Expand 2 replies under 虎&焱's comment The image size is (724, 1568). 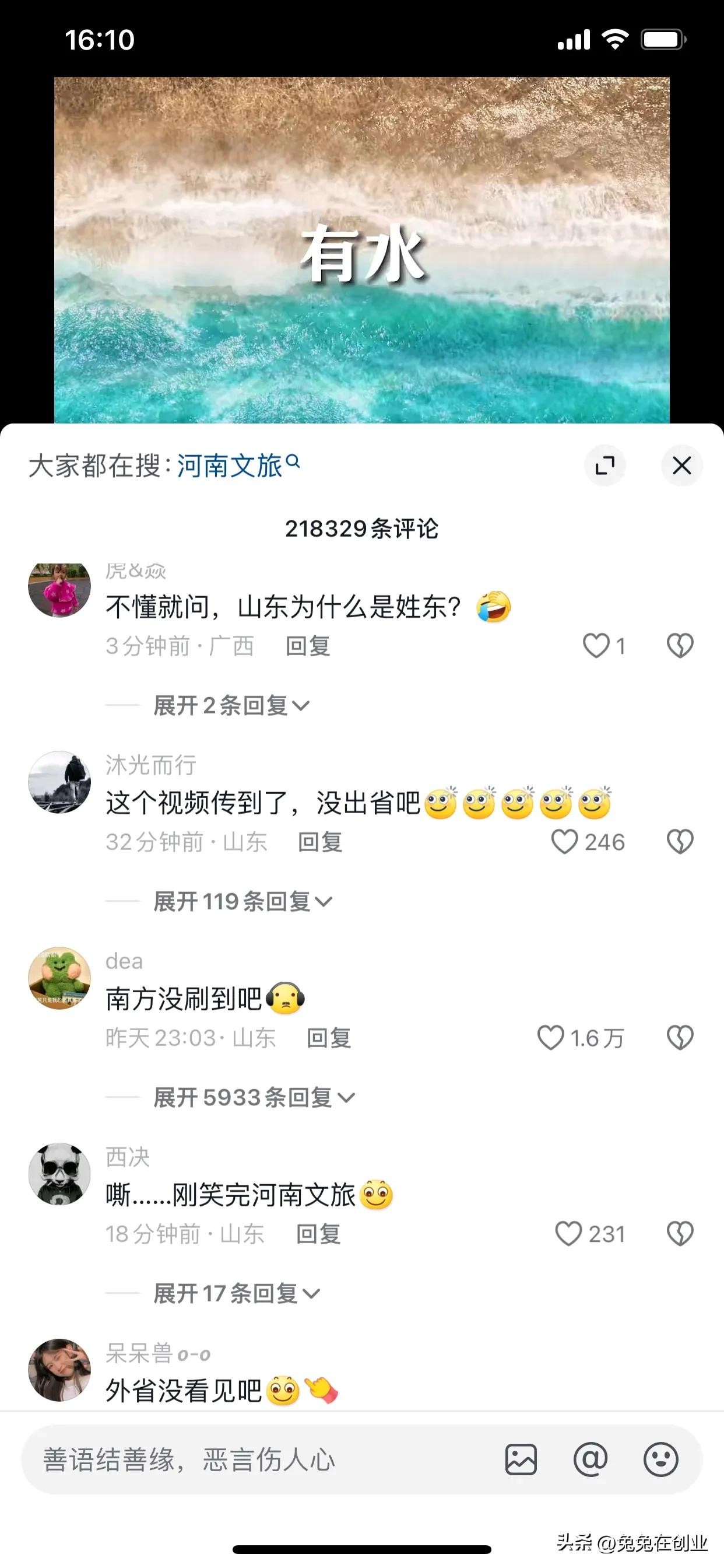(231, 706)
